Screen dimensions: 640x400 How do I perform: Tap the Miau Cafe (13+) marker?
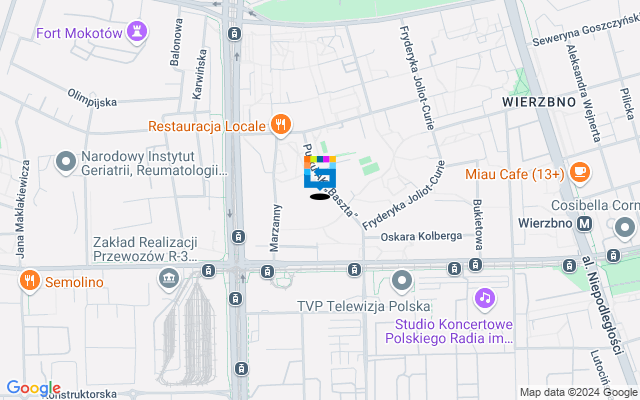tap(580, 174)
